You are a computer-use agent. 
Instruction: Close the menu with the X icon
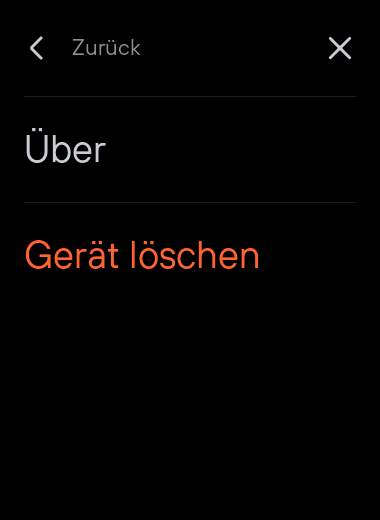pyautogui.click(x=340, y=48)
